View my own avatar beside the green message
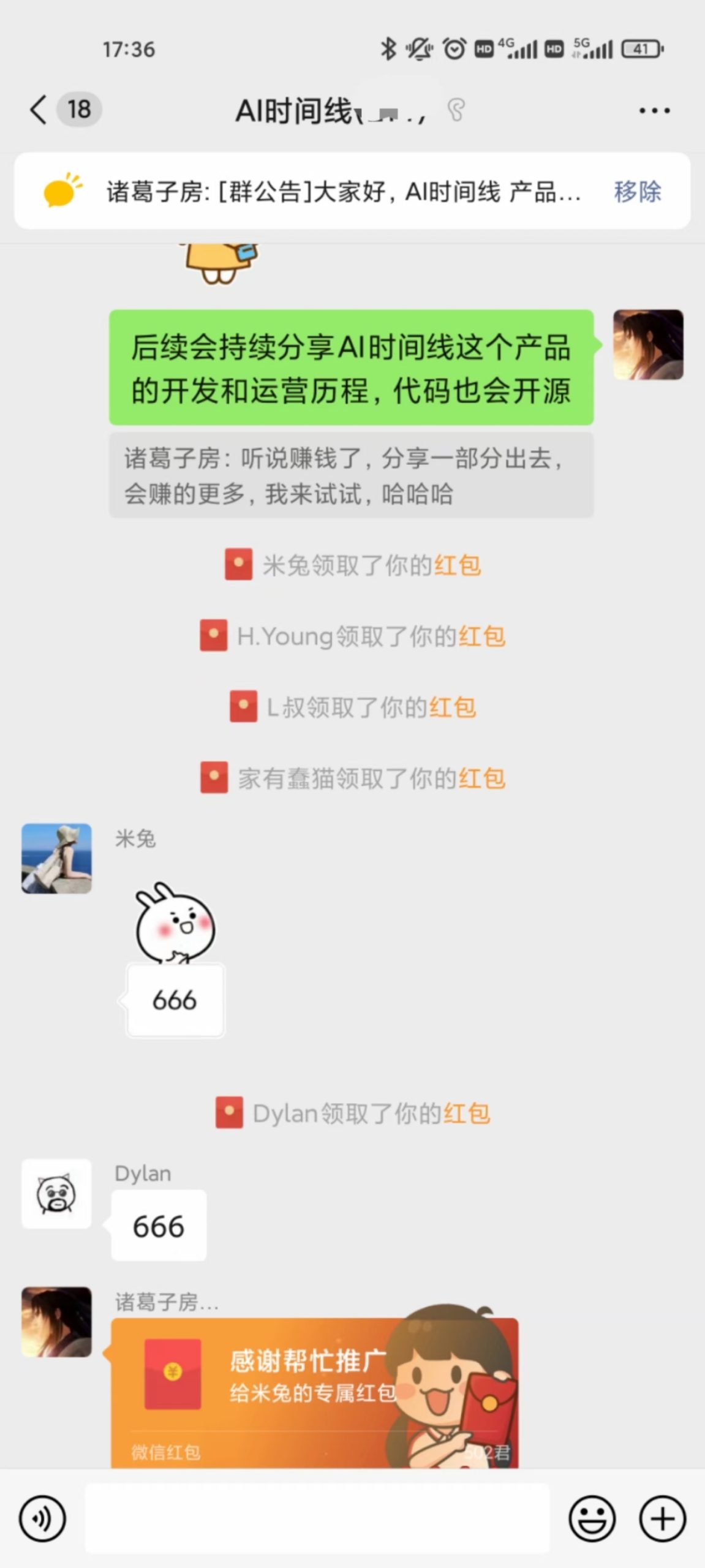Screen dimensions: 705x1568 click(x=648, y=344)
